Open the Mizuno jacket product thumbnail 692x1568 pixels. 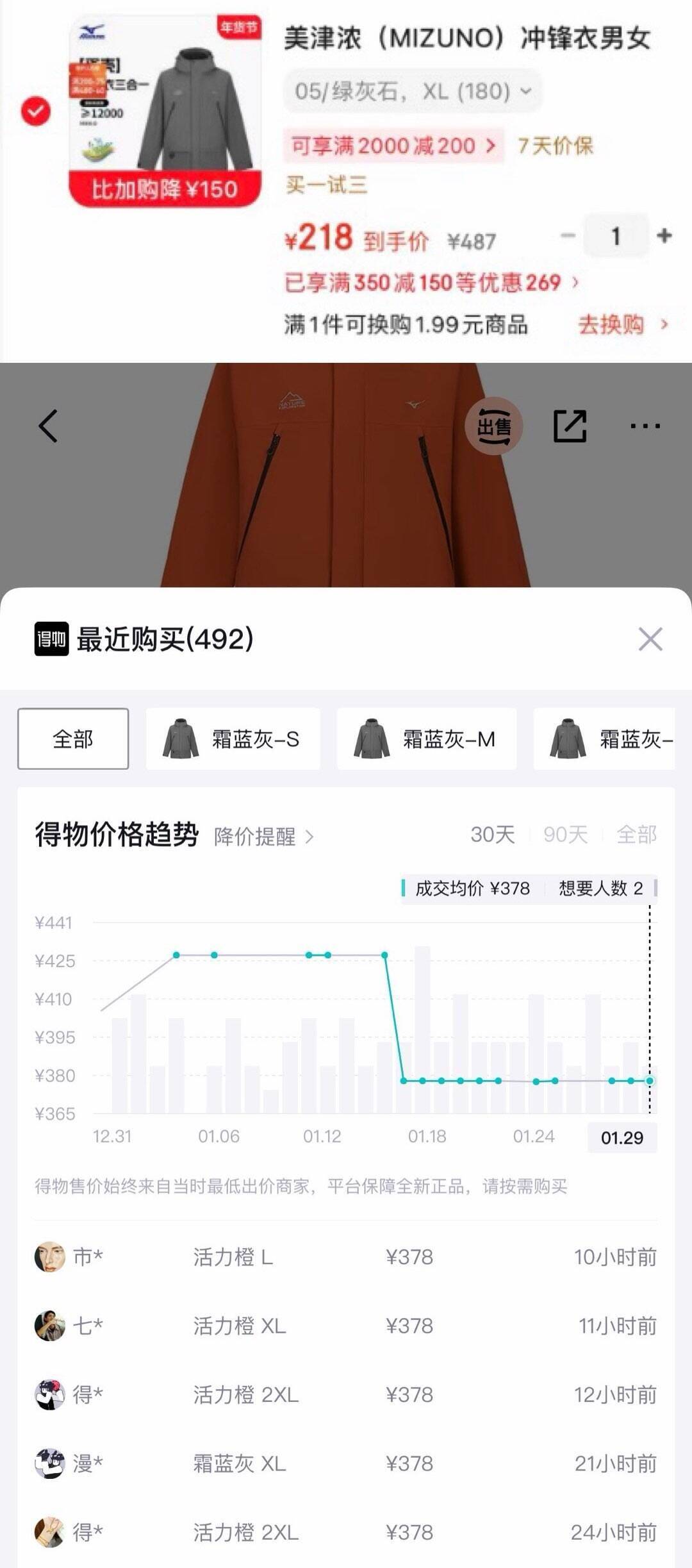pyautogui.click(x=165, y=111)
